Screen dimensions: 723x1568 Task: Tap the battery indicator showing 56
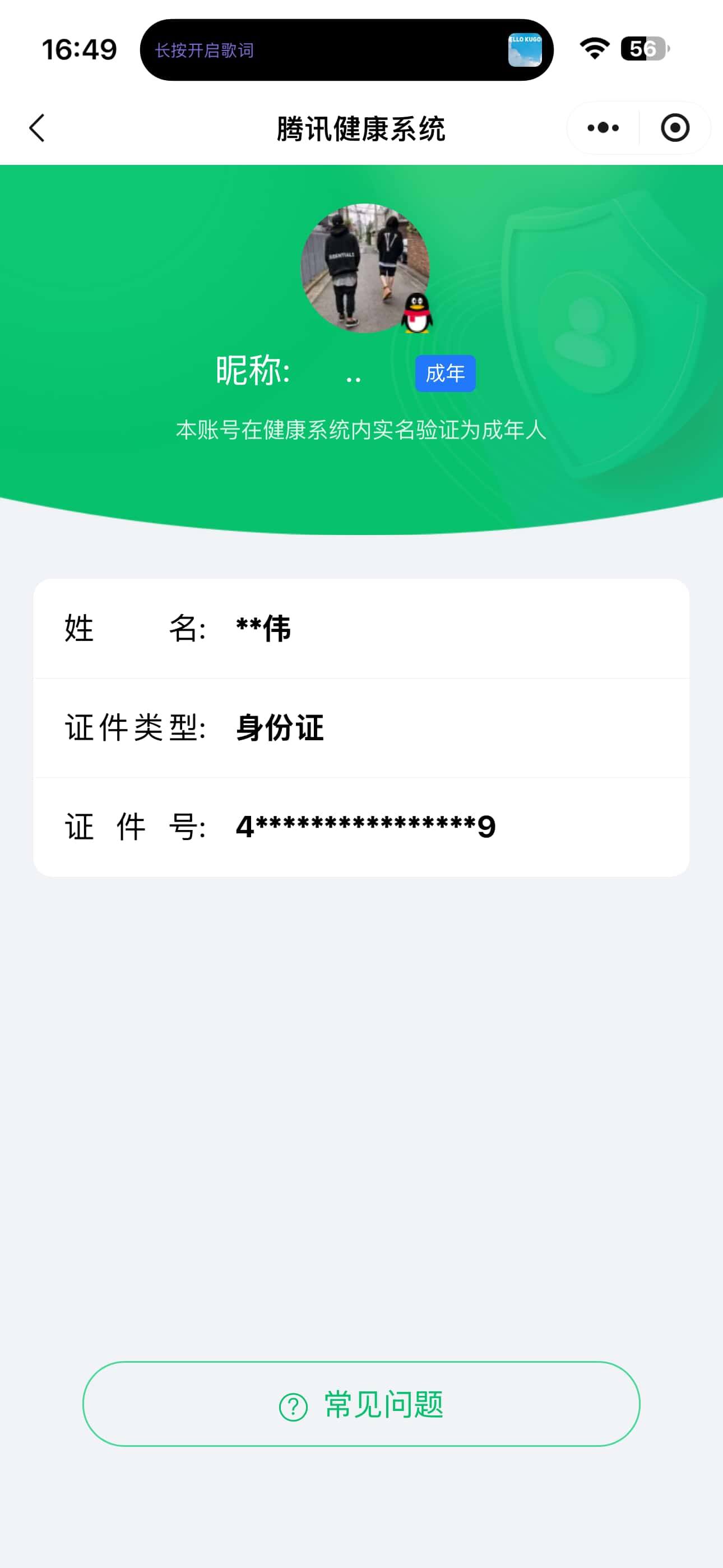coord(643,51)
